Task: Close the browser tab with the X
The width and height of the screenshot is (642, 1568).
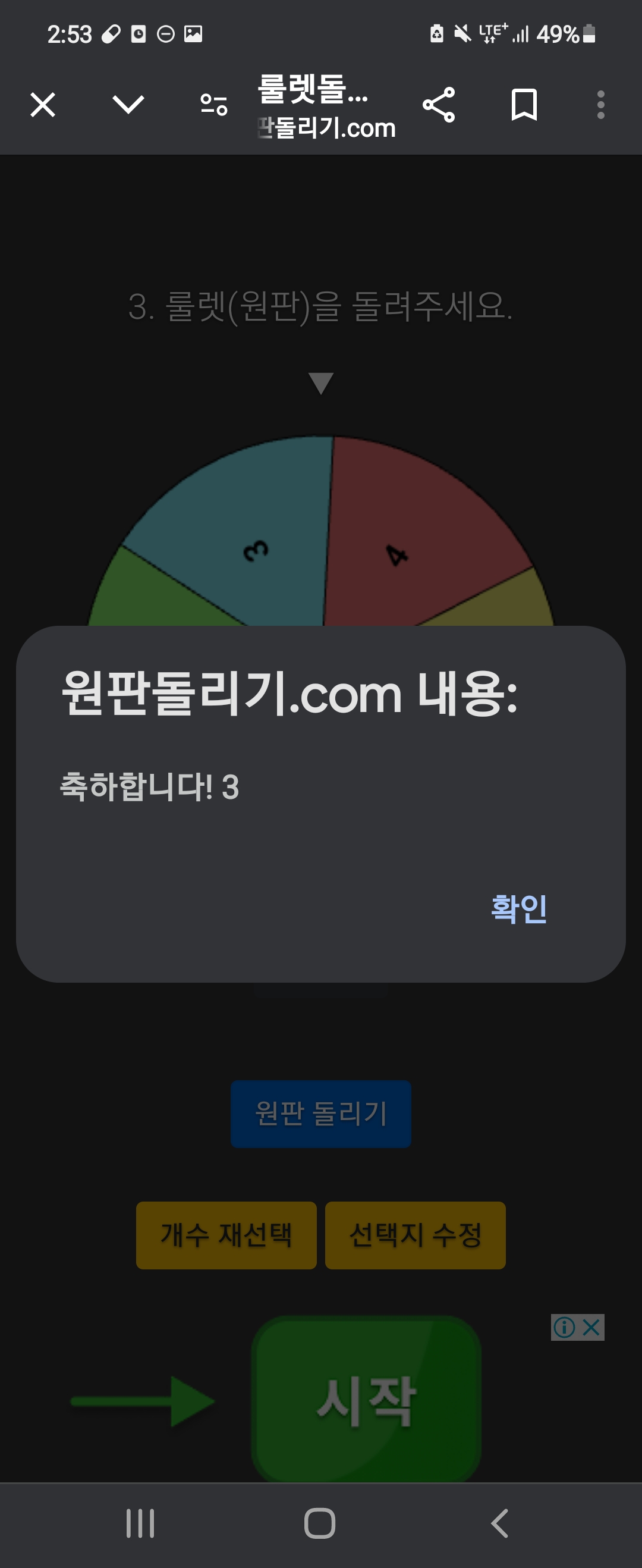Action: coord(43,105)
